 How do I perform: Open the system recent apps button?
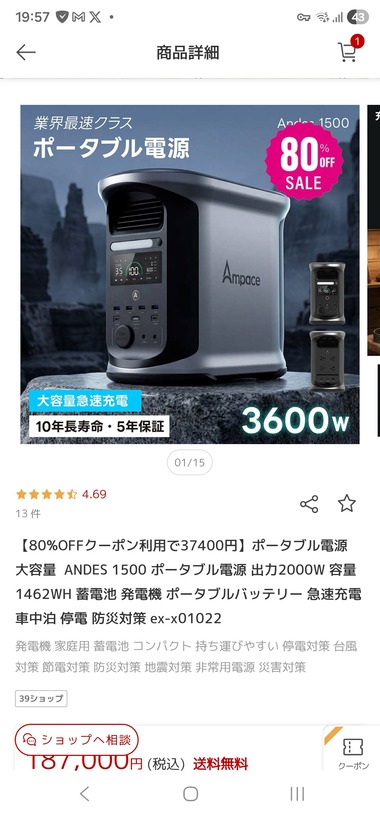tap(297, 794)
